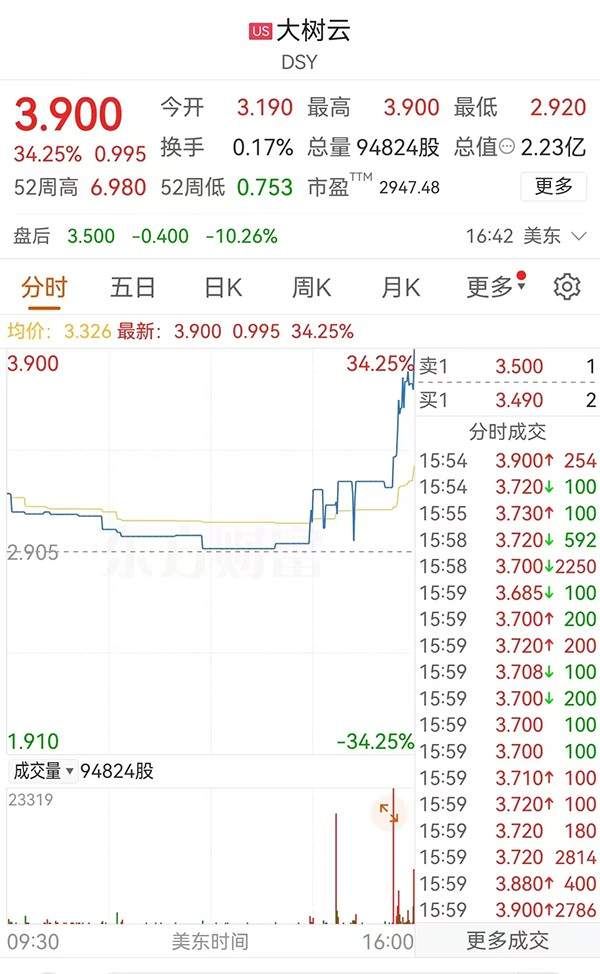Viewport: 600px width, 974px height.
Task: Expand the volume chart to fullscreen
Action: click(x=387, y=813)
